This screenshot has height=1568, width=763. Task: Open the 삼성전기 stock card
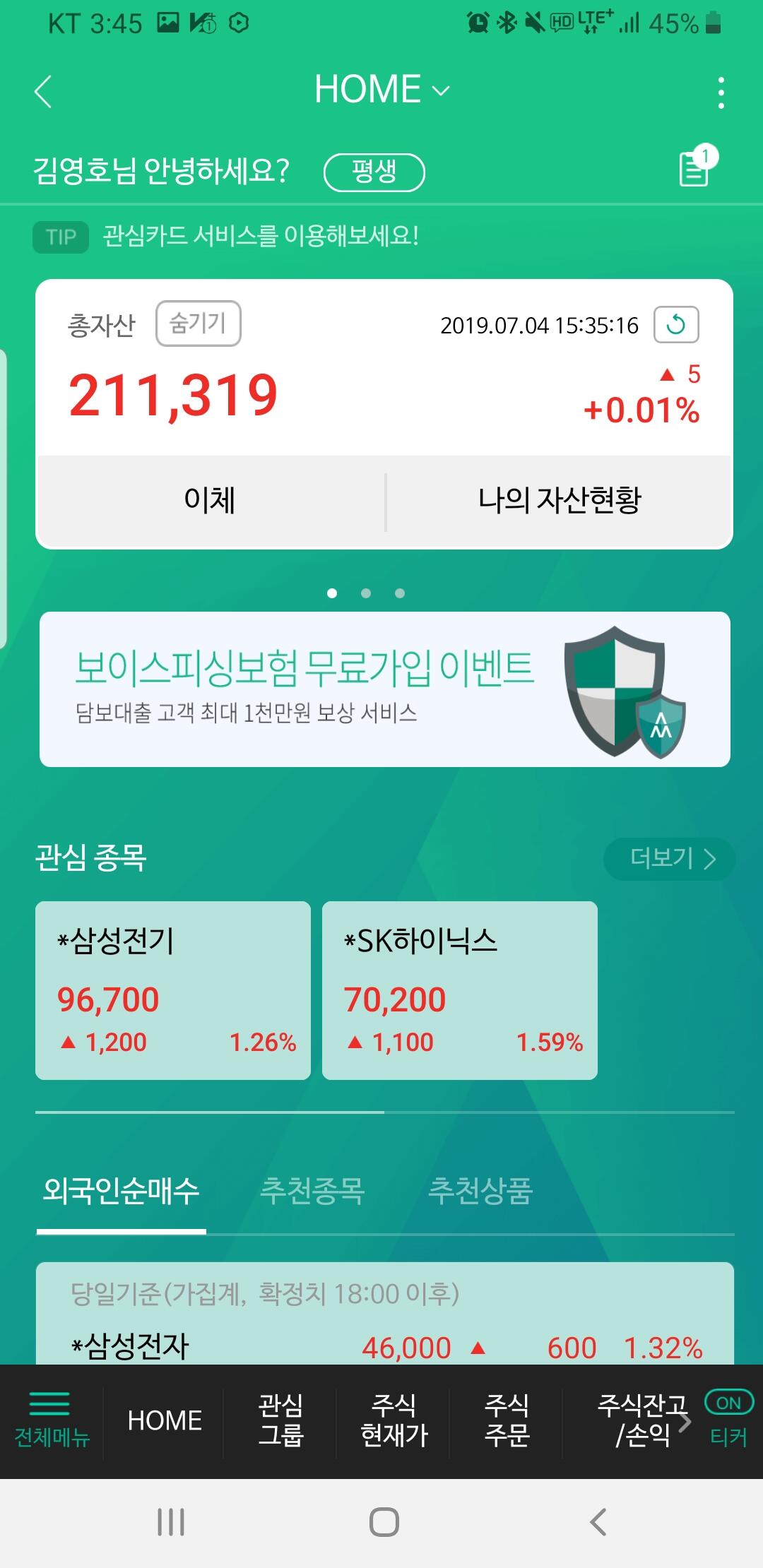click(x=173, y=990)
